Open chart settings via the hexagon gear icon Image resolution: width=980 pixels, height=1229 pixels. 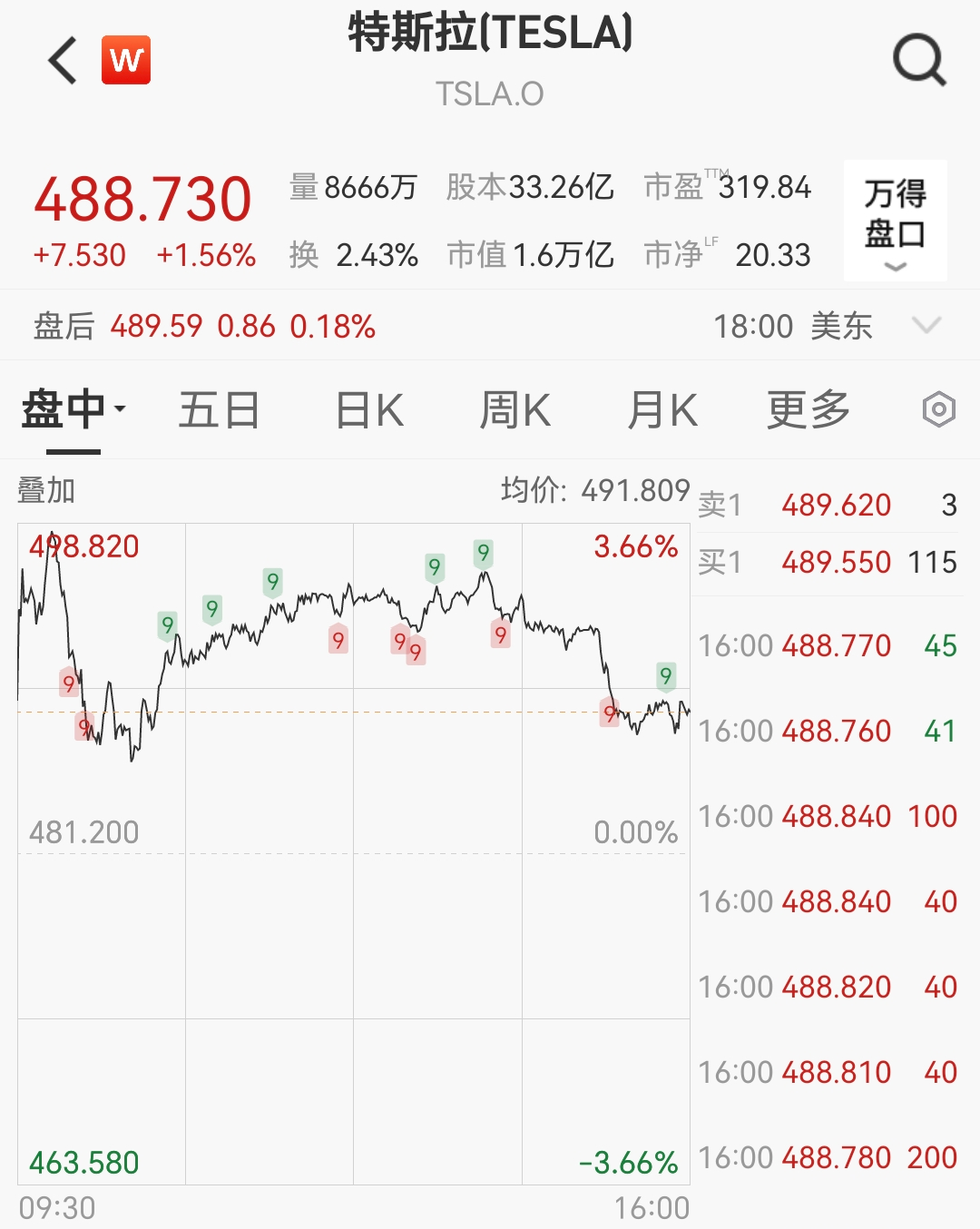click(x=939, y=410)
